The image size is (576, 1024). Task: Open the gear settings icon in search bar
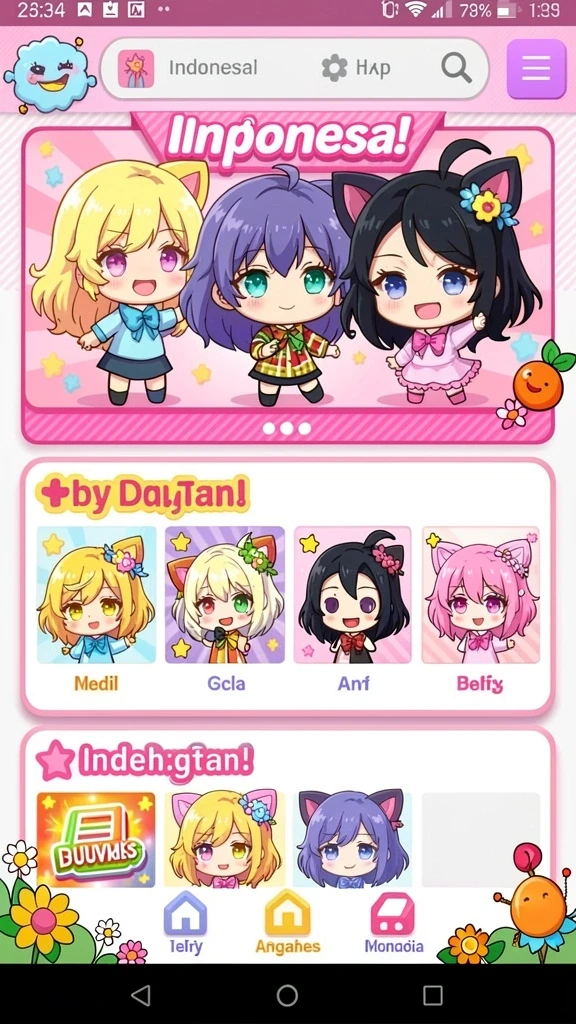(334, 68)
